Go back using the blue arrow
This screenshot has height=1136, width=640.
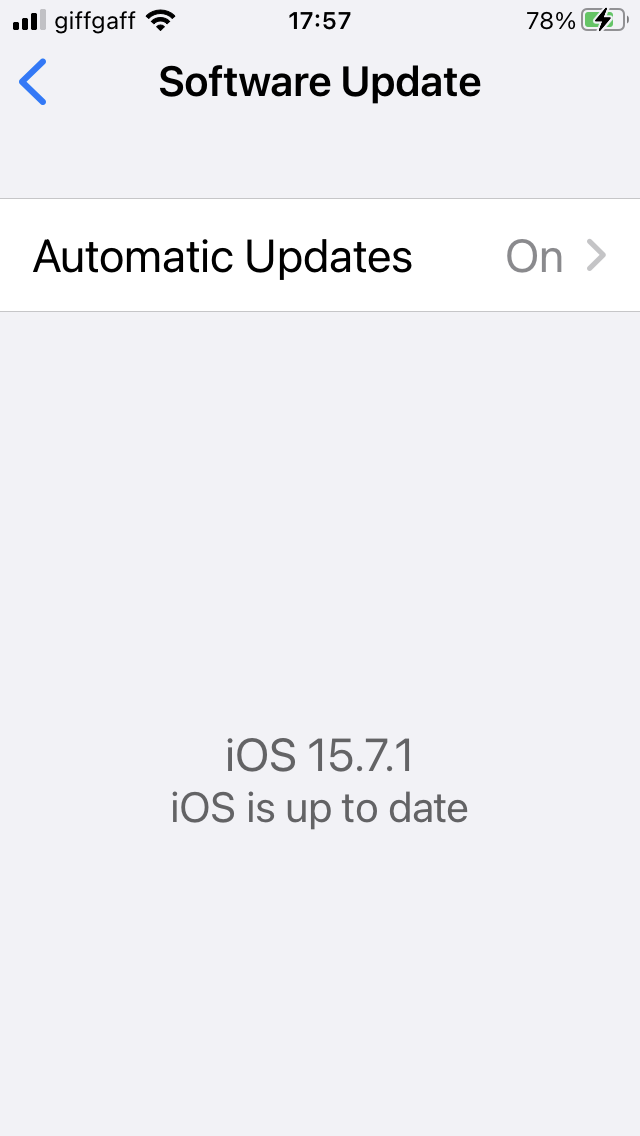tap(33, 82)
